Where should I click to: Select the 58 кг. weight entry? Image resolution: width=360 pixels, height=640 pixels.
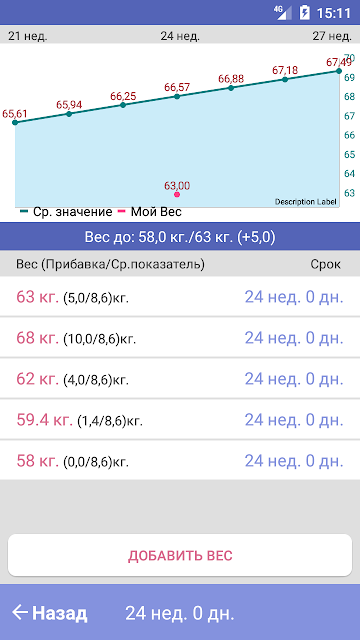(180, 460)
